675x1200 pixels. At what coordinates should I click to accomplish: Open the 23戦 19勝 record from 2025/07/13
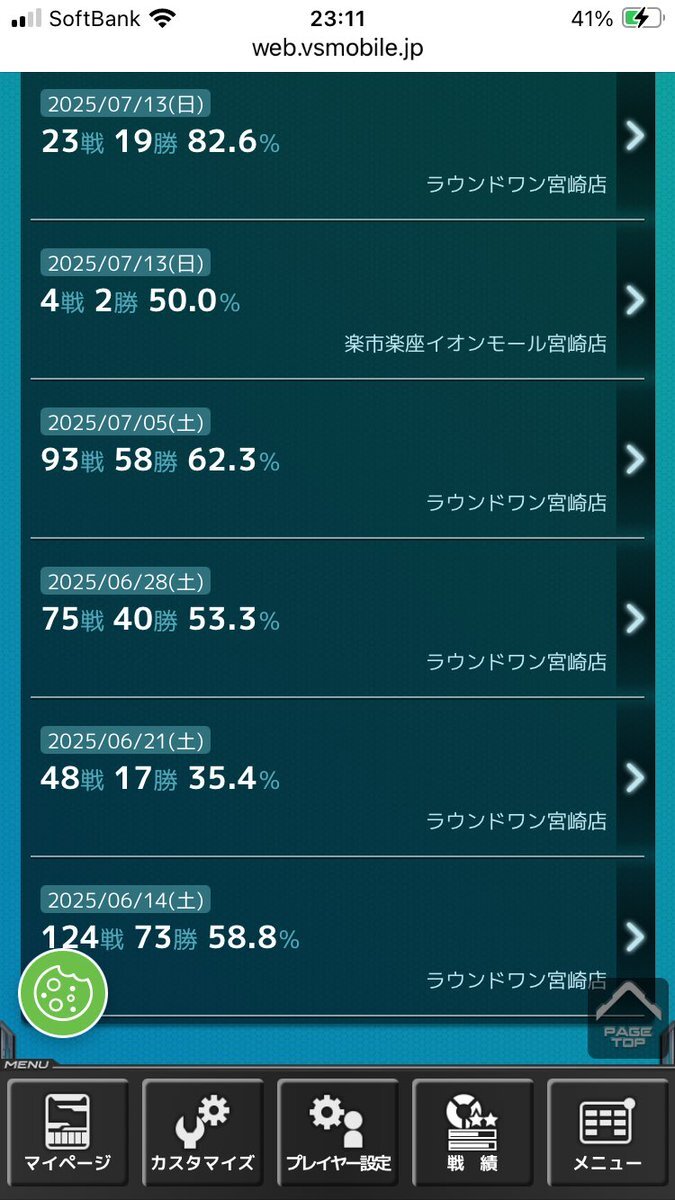click(337, 144)
